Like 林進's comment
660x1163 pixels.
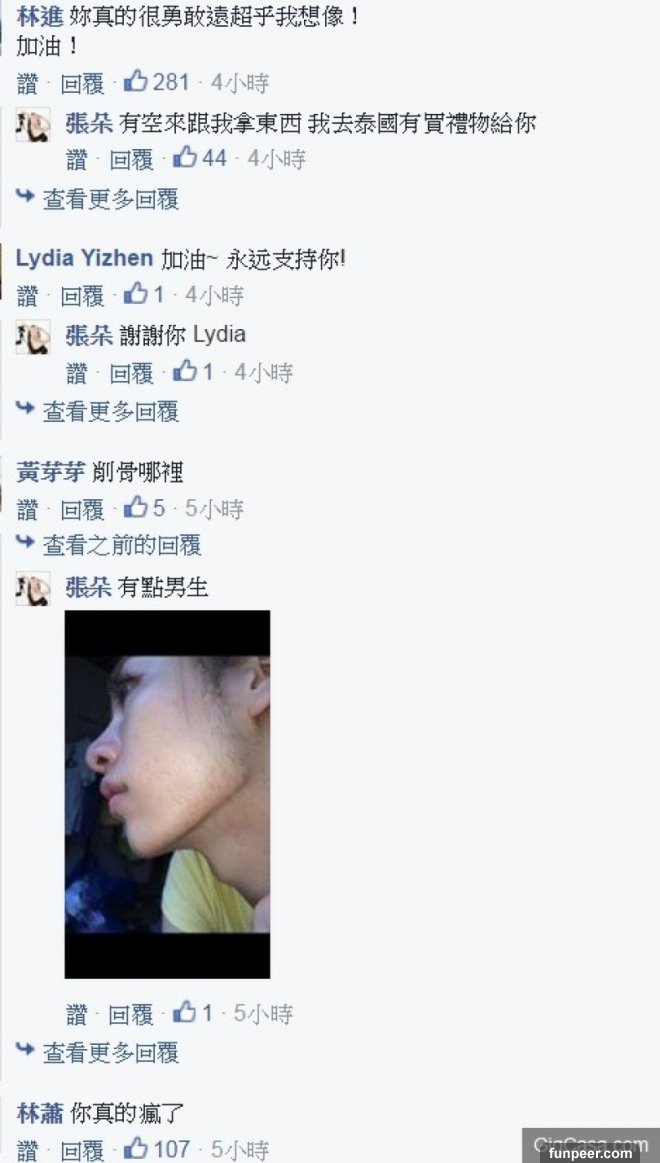(x=27, y=82)
